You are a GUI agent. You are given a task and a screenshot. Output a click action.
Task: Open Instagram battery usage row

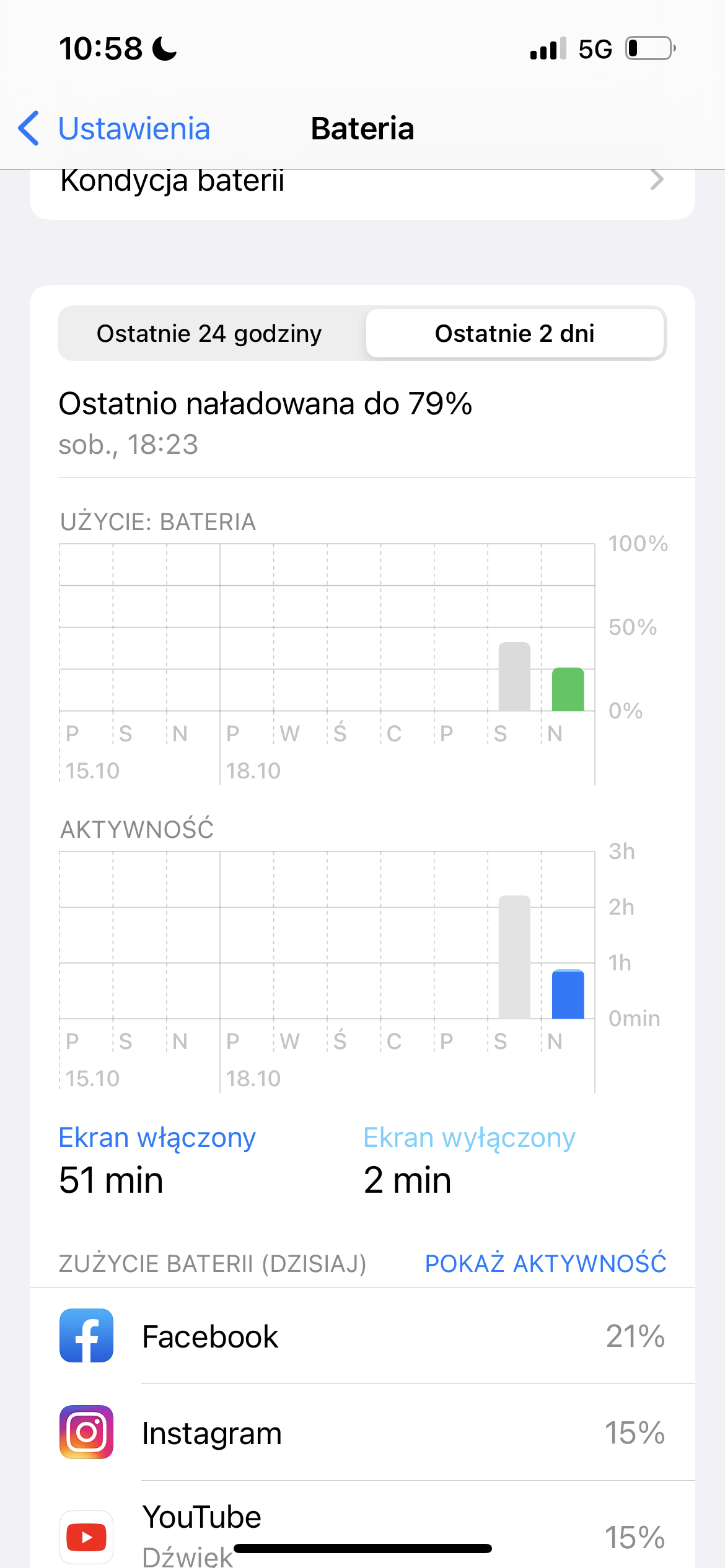click(362, 1432)
